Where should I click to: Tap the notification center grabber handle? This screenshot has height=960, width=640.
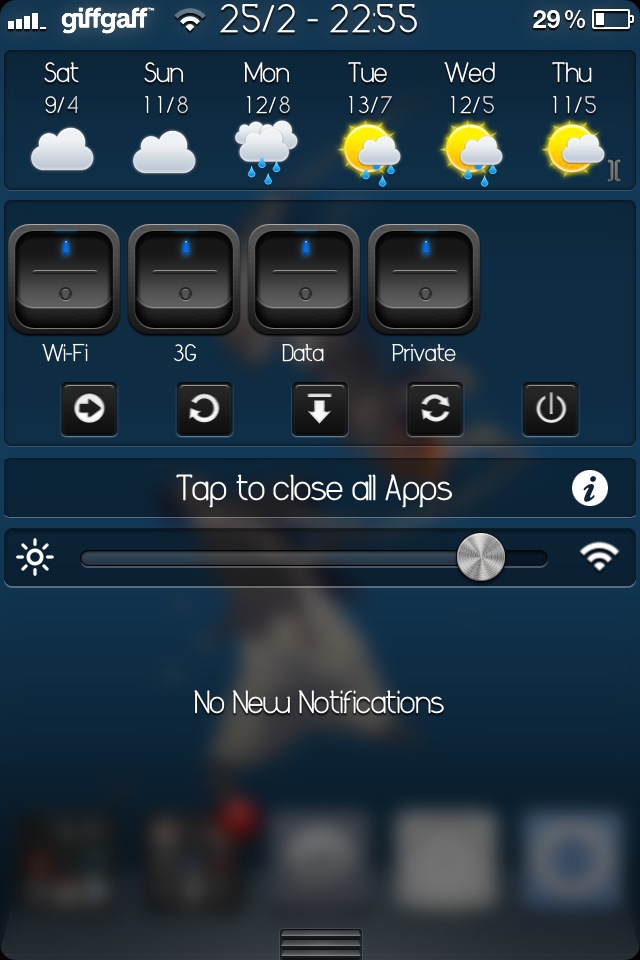pyautogui.click(x=320, y=944)
